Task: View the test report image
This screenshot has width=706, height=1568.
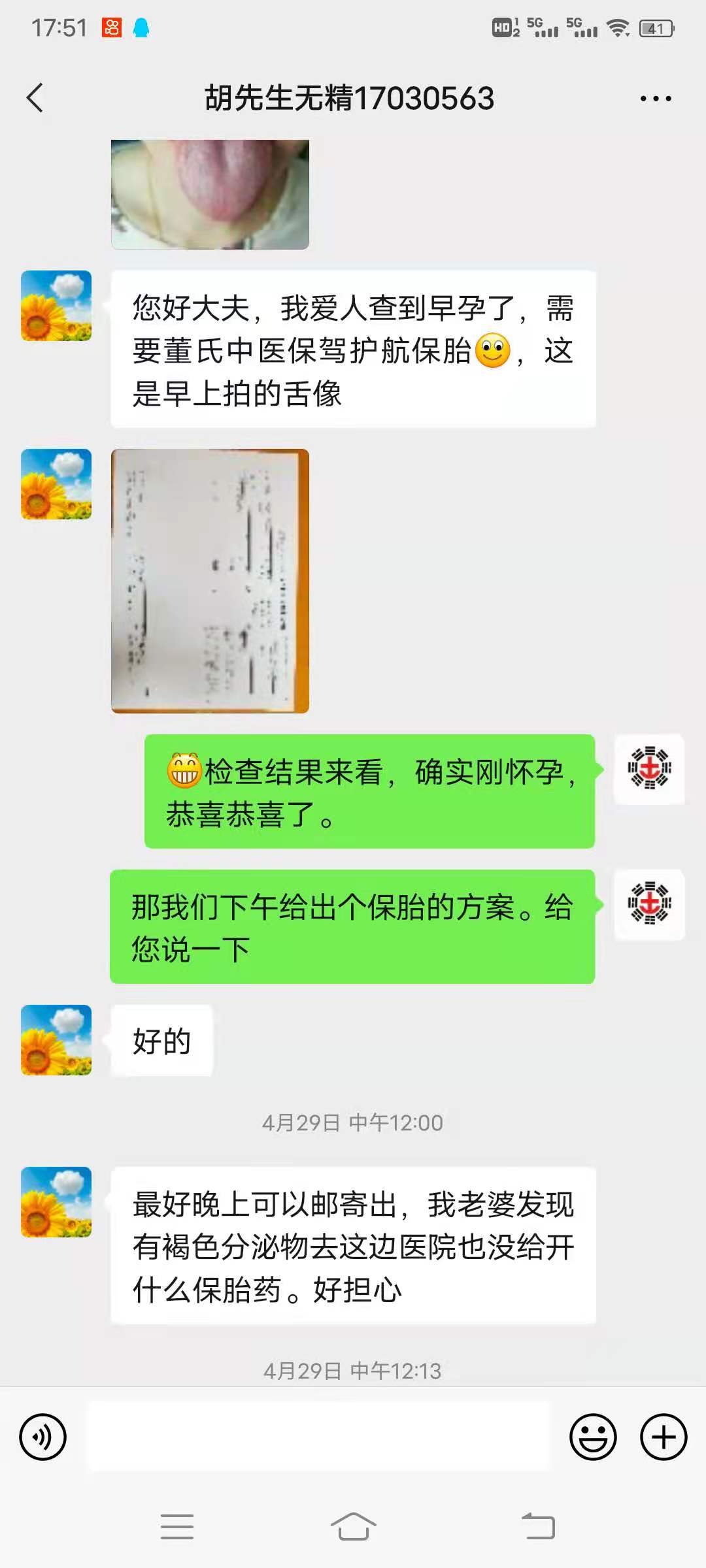Action: click(210, 581)
